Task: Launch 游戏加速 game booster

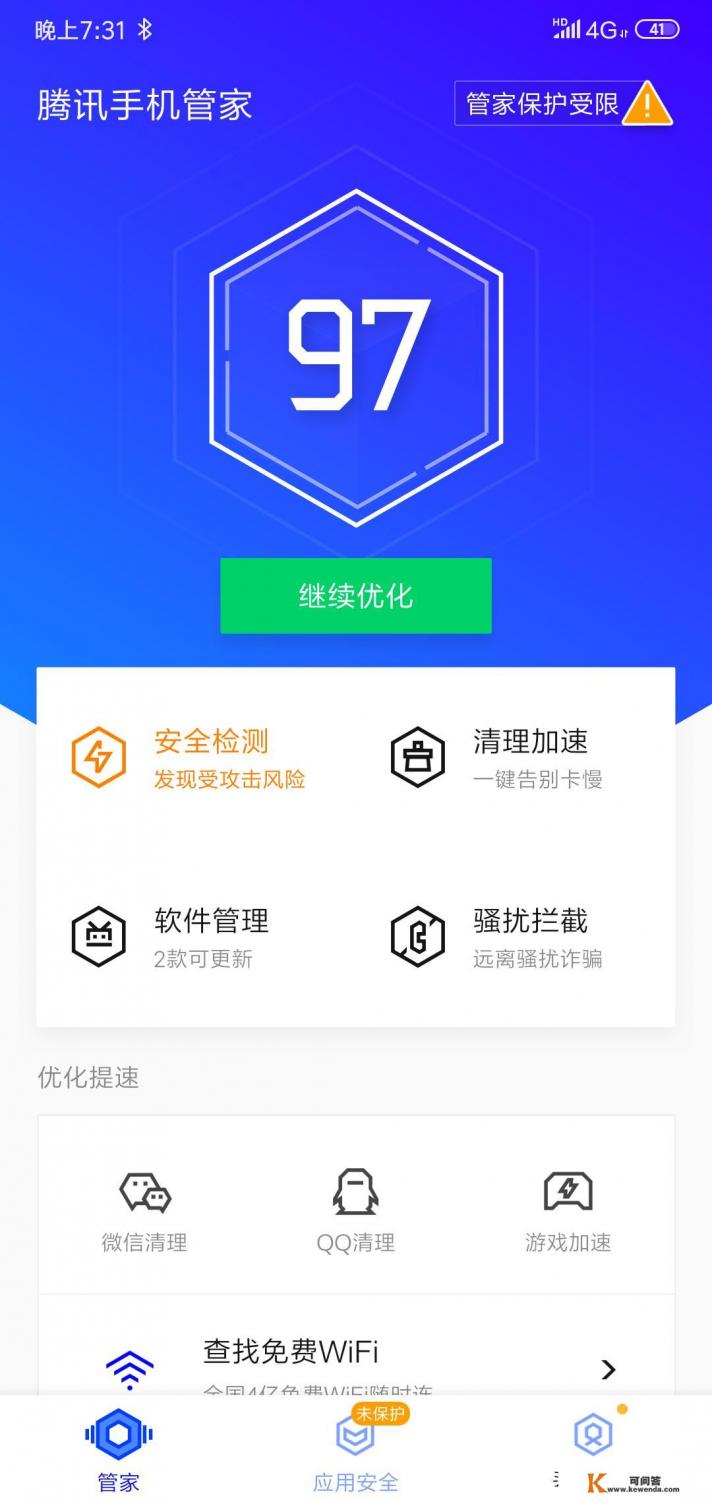Action: (567, 1211)
